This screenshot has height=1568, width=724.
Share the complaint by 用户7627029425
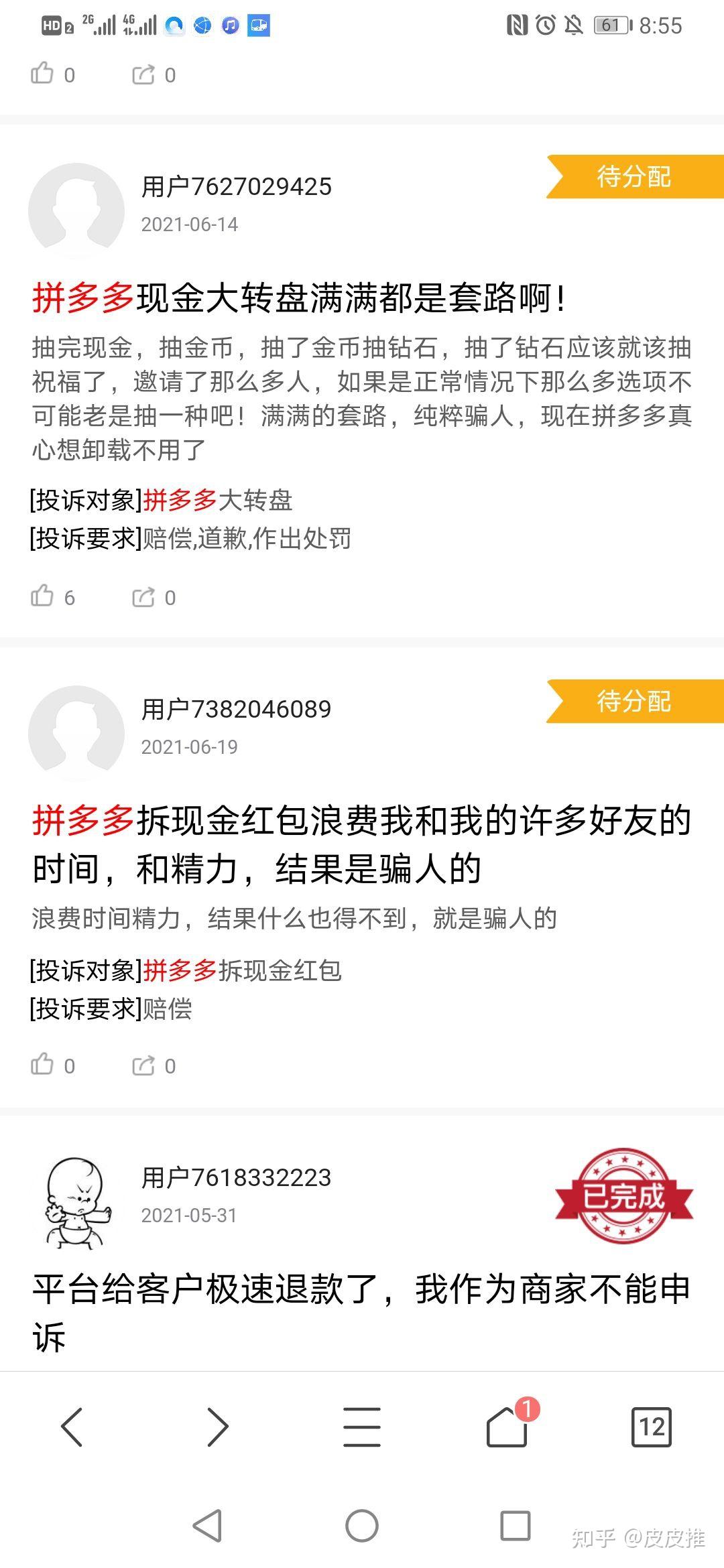[144, 596]
